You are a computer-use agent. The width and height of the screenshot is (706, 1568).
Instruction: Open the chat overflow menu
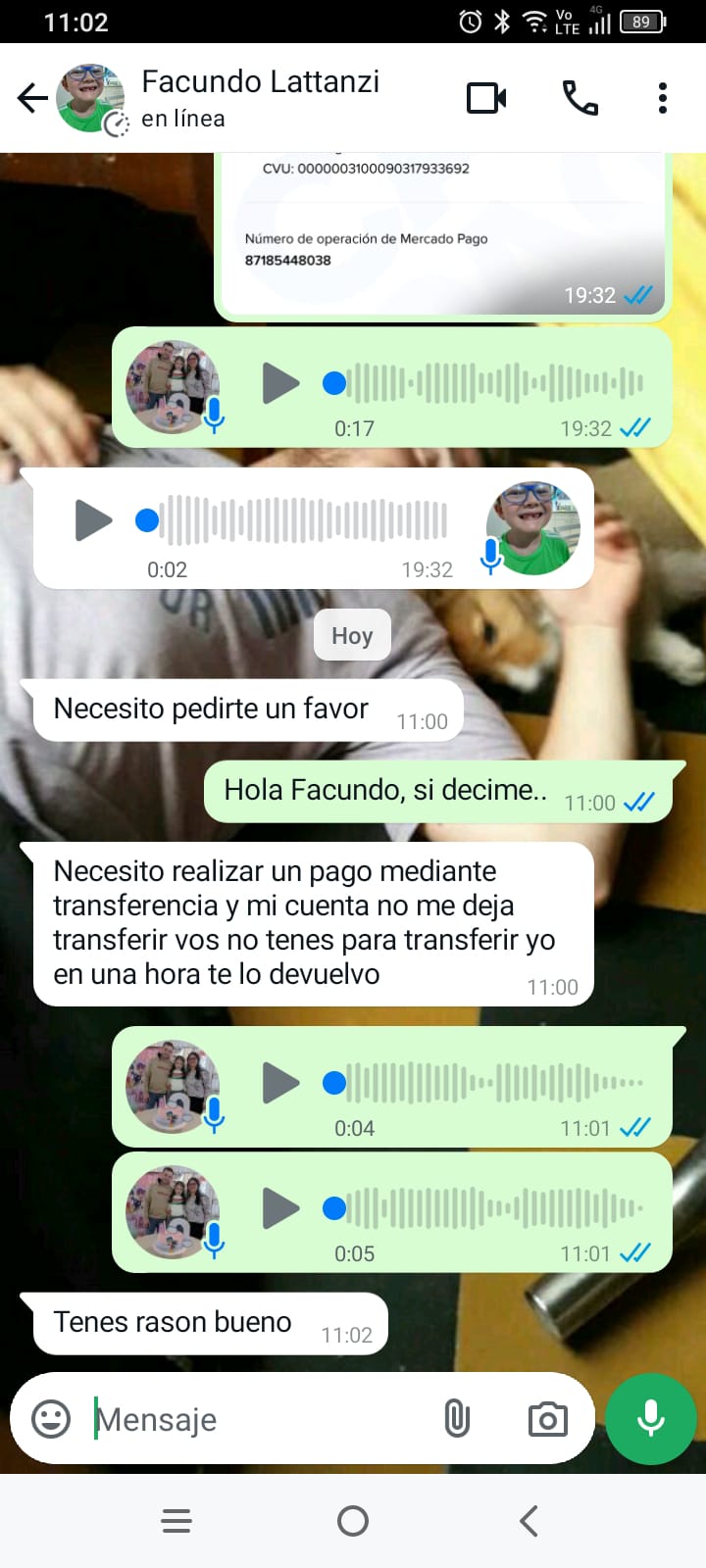click(663, 98)
